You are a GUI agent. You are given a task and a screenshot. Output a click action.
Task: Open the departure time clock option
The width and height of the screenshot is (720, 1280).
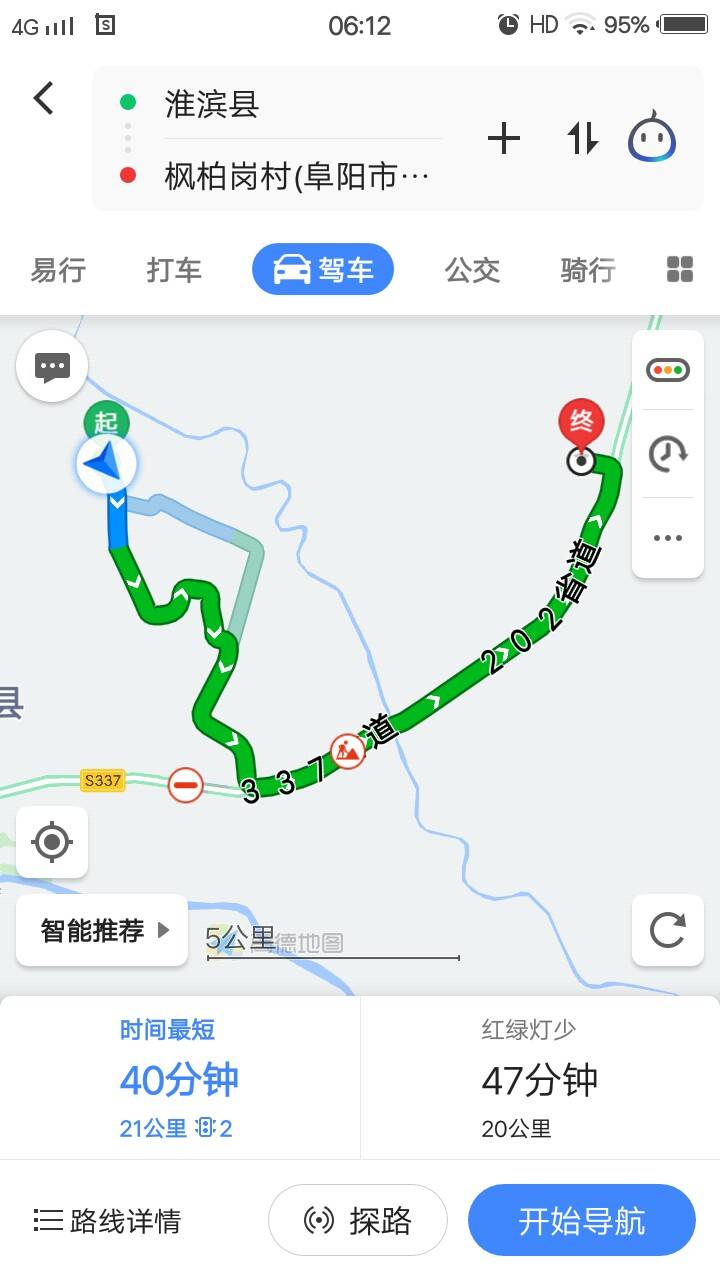[667, 453]
